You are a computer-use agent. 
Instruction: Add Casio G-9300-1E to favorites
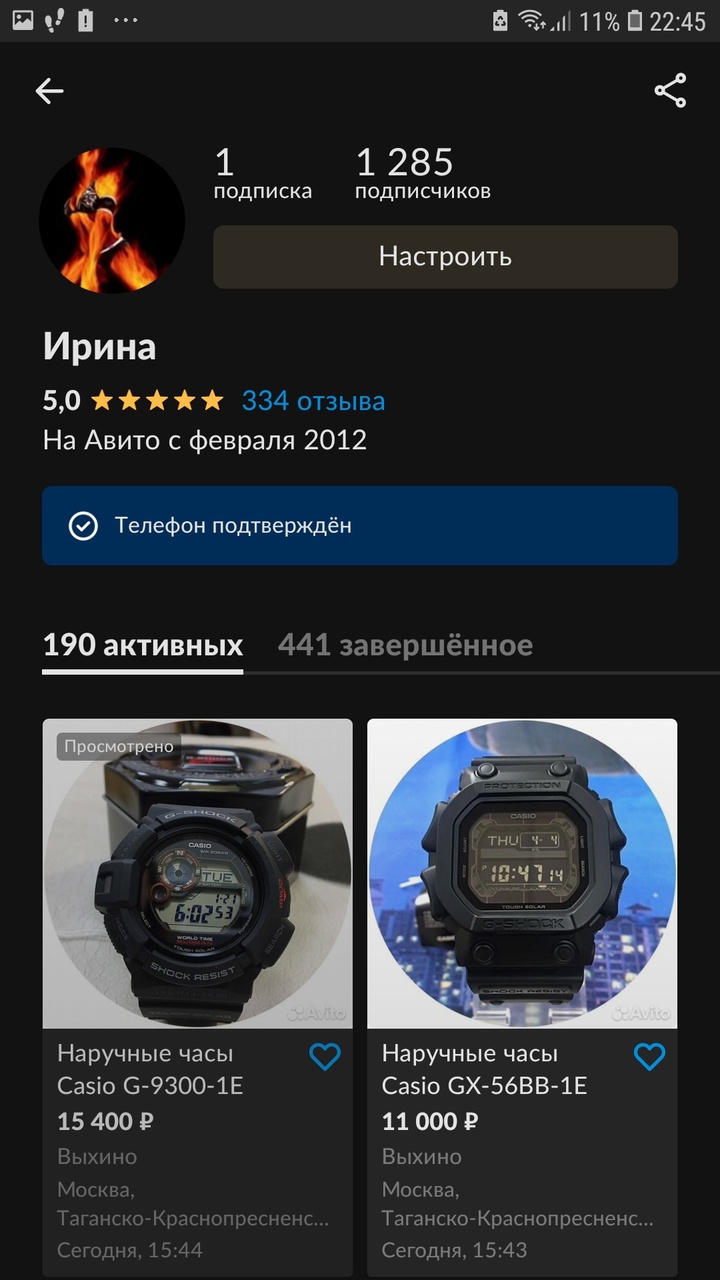click(325, 1057)
